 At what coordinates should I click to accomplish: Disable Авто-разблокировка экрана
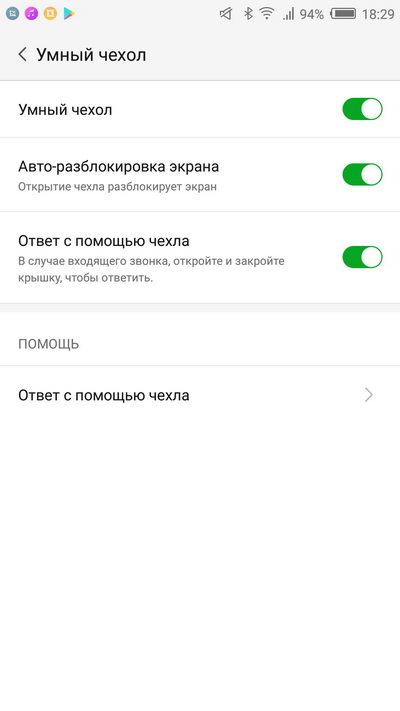(362, 175)
